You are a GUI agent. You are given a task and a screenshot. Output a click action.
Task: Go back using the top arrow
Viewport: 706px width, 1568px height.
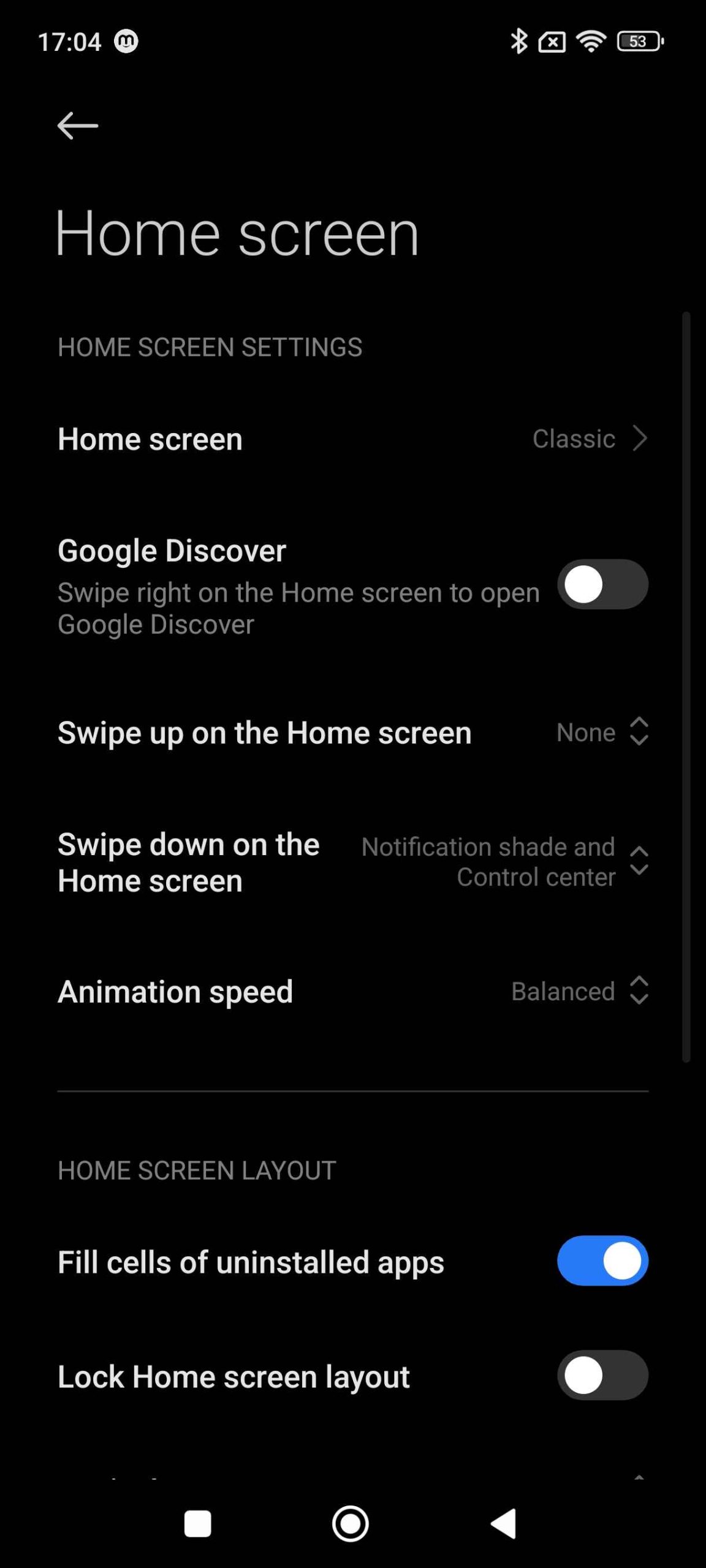(77, 126)
